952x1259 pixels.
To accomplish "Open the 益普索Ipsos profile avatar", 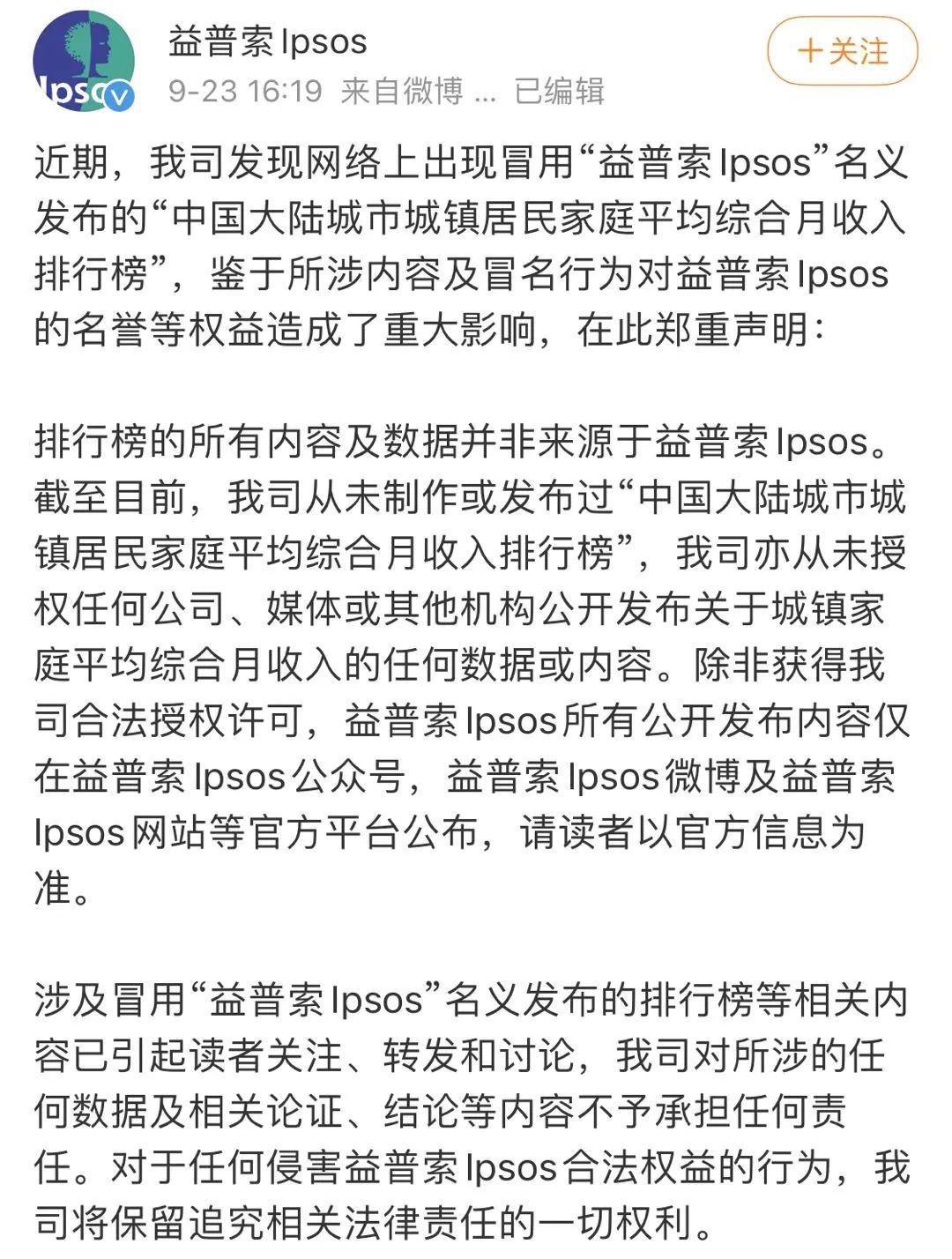I will (x=83, y=62).
